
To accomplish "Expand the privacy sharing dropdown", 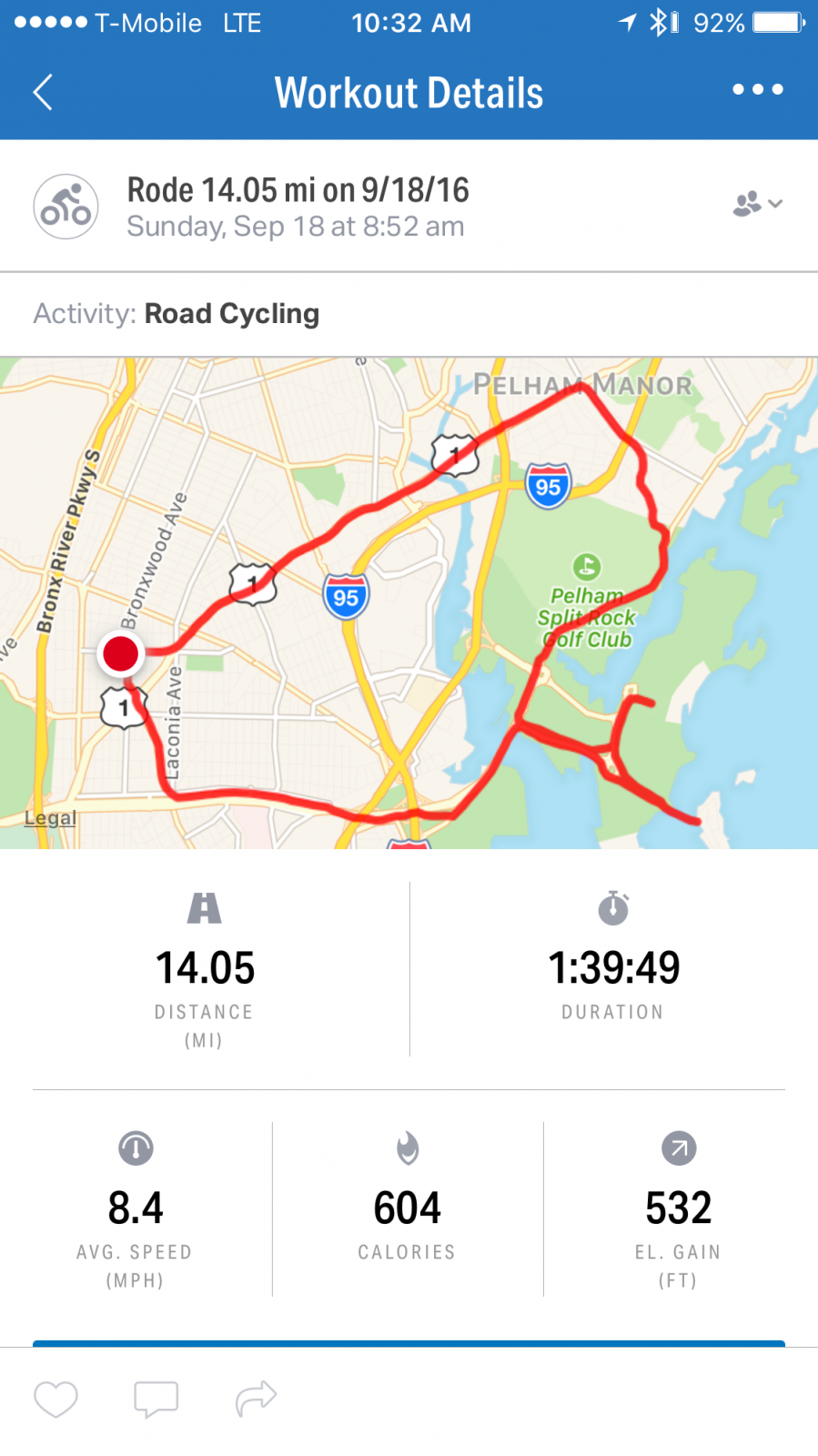I will tap(757, 204).
